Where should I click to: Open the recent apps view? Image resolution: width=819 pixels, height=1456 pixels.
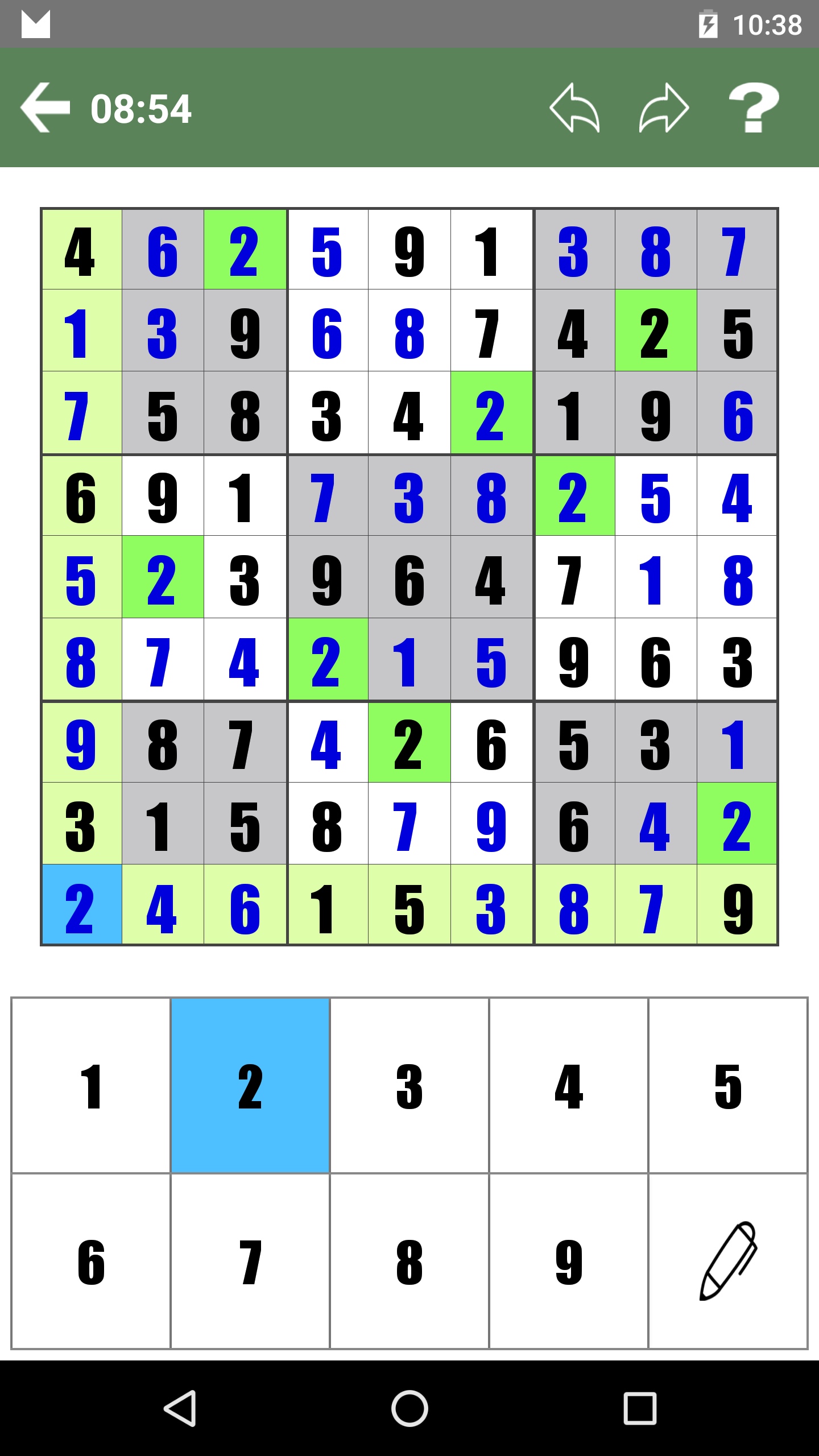[640, 1408]
